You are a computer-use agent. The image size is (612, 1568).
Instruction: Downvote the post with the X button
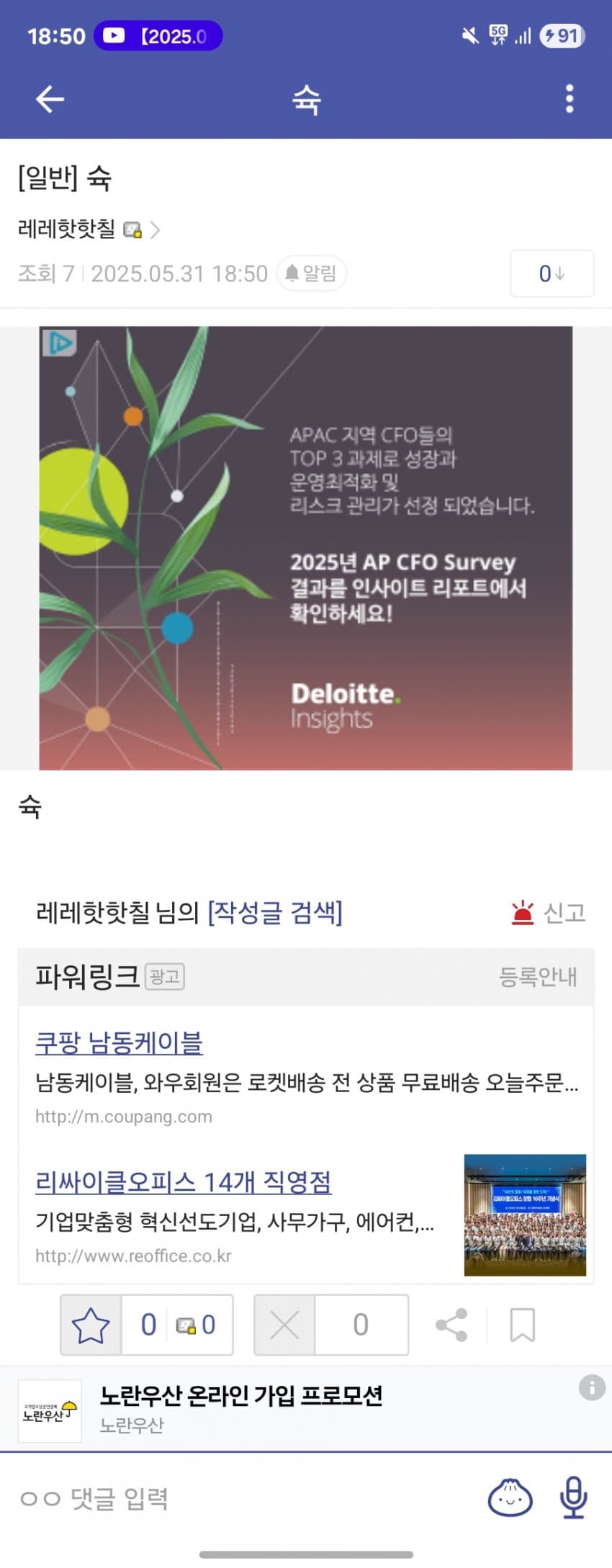284,1325
